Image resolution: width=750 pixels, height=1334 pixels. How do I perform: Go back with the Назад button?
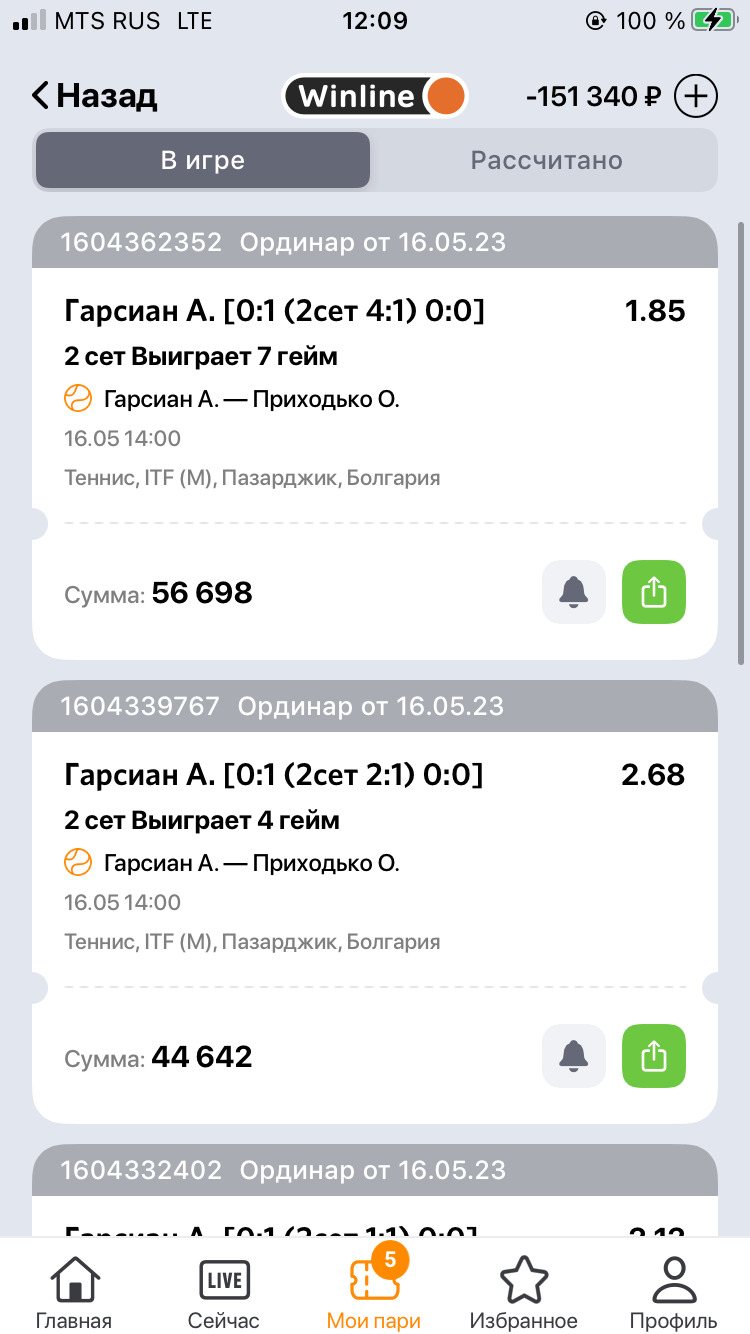tap(95, 96)
